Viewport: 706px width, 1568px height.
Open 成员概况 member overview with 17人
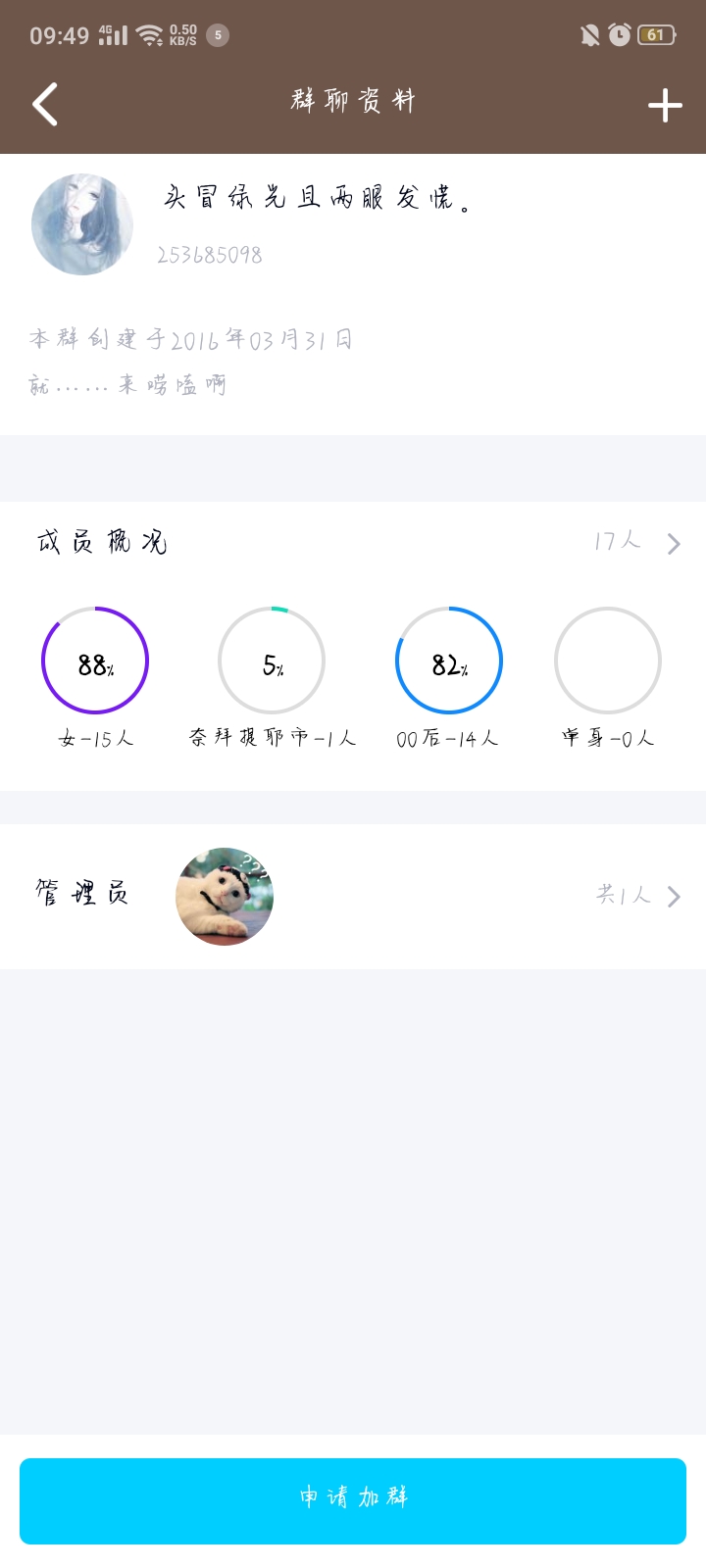point(353,542)
